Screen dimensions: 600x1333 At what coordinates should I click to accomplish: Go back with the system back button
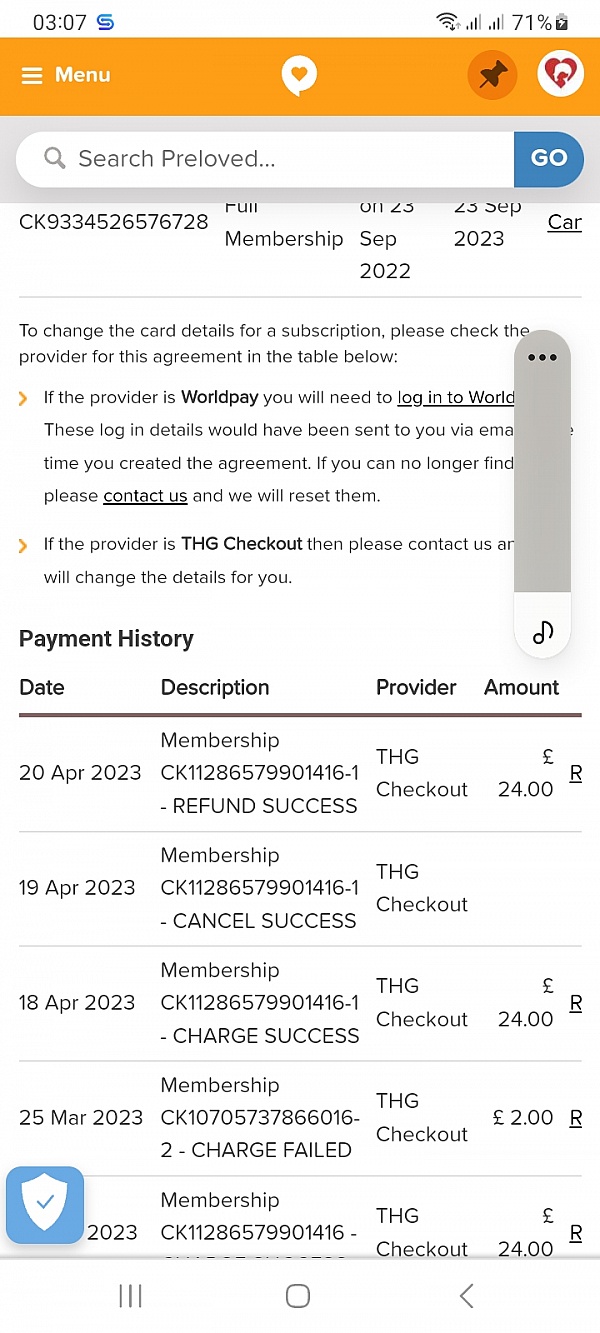coord(466,1296)
